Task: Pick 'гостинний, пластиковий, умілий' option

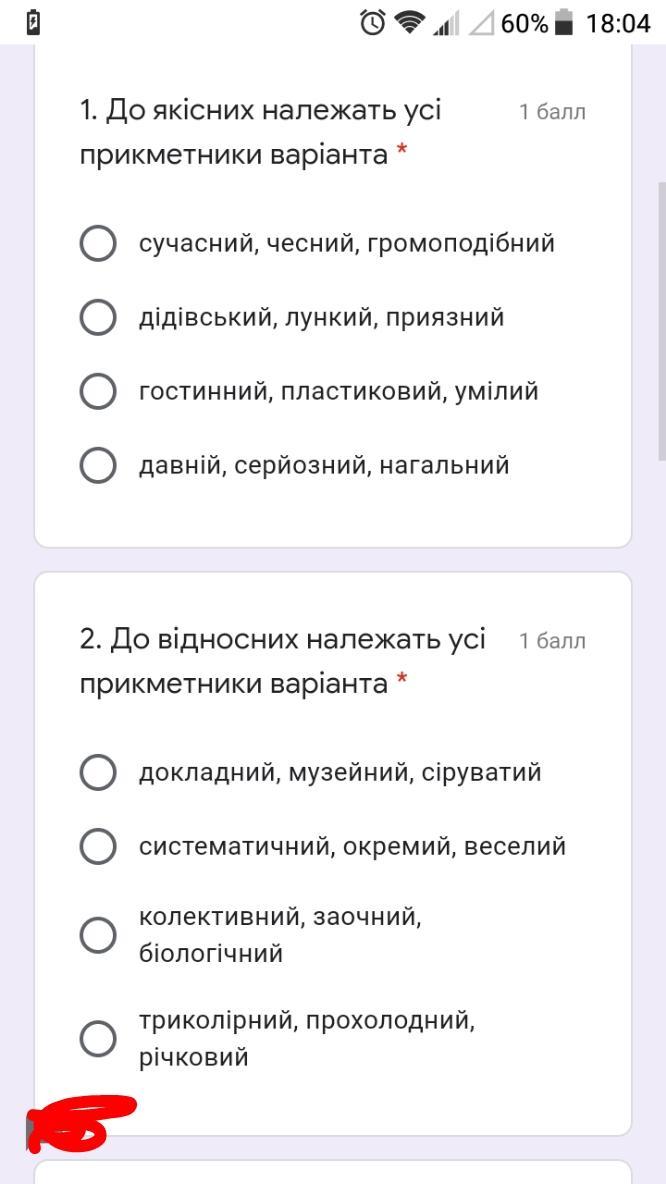Action: (x=97, y=392)
